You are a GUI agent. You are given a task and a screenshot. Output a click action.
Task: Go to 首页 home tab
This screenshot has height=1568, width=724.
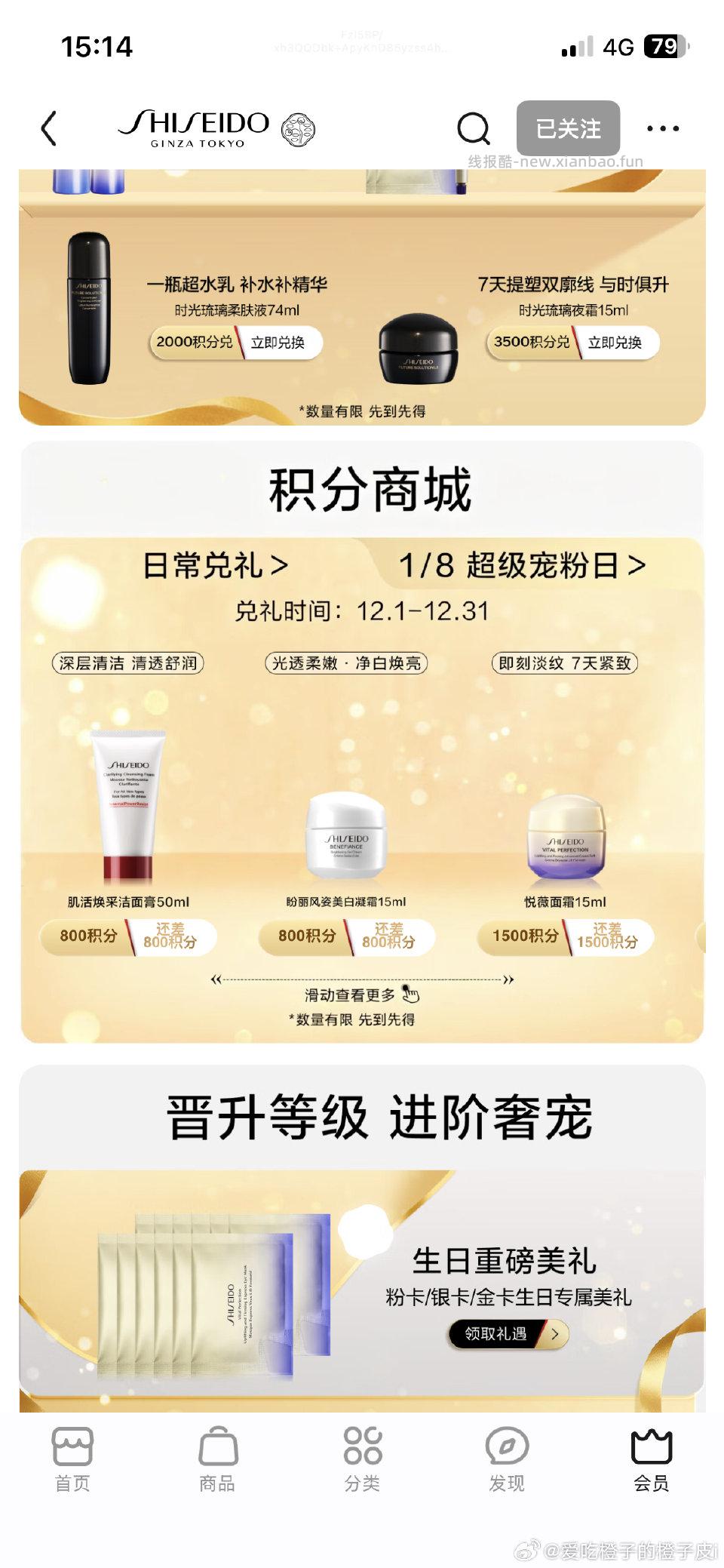coord(72,1460)
